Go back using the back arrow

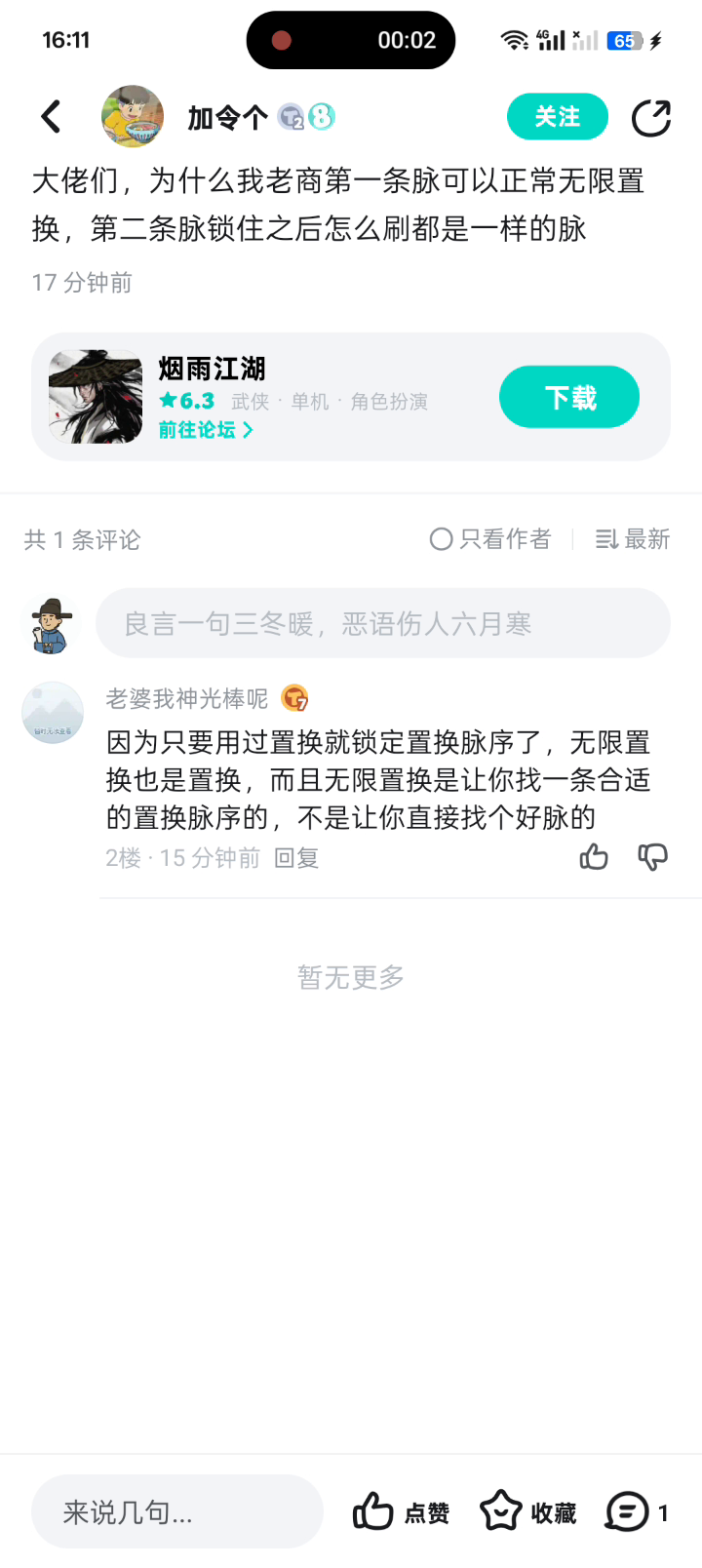point(52,117)
